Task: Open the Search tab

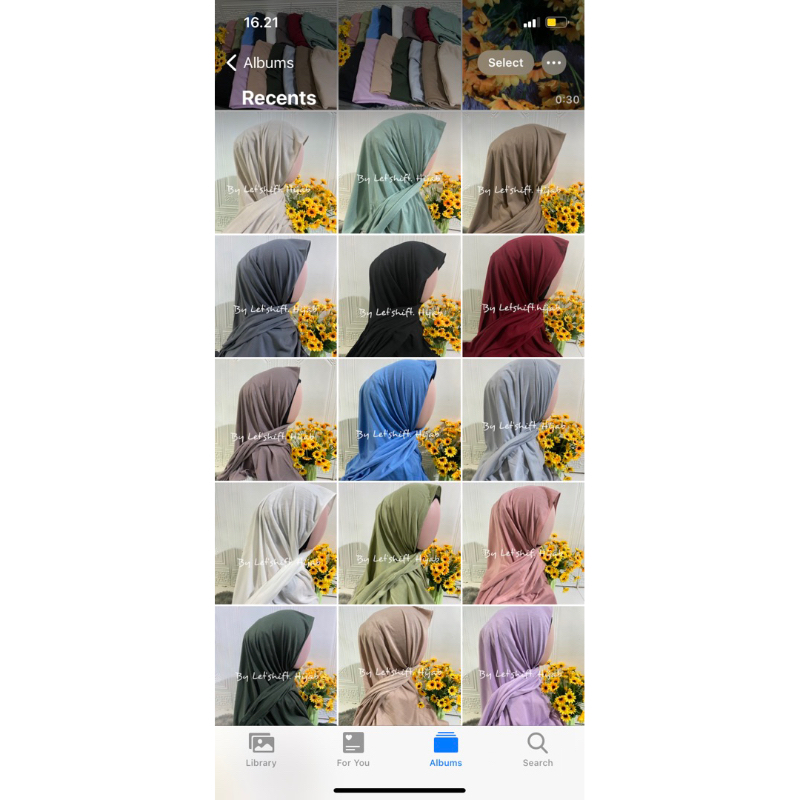Action: pos(537,749)
